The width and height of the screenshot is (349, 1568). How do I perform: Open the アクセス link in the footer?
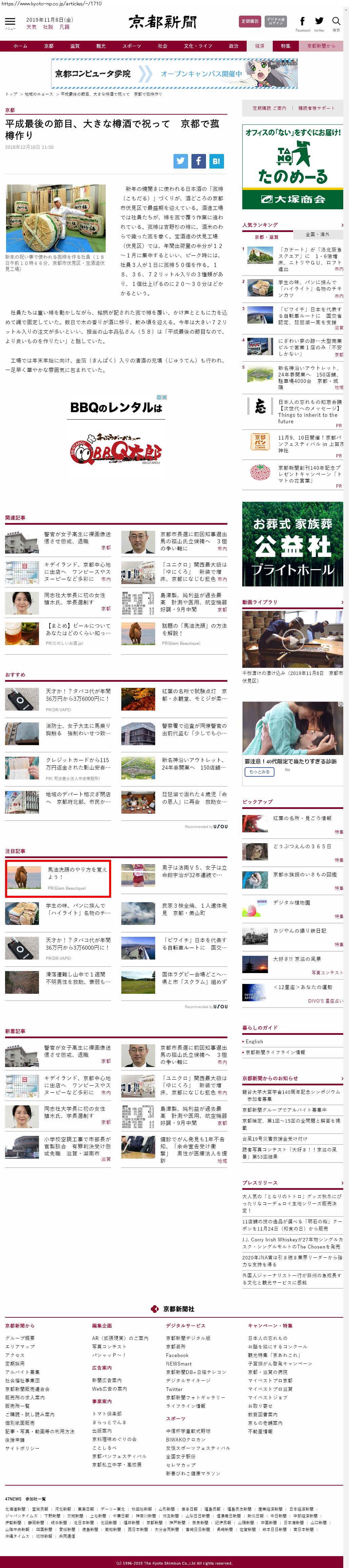coord(15,1356)
